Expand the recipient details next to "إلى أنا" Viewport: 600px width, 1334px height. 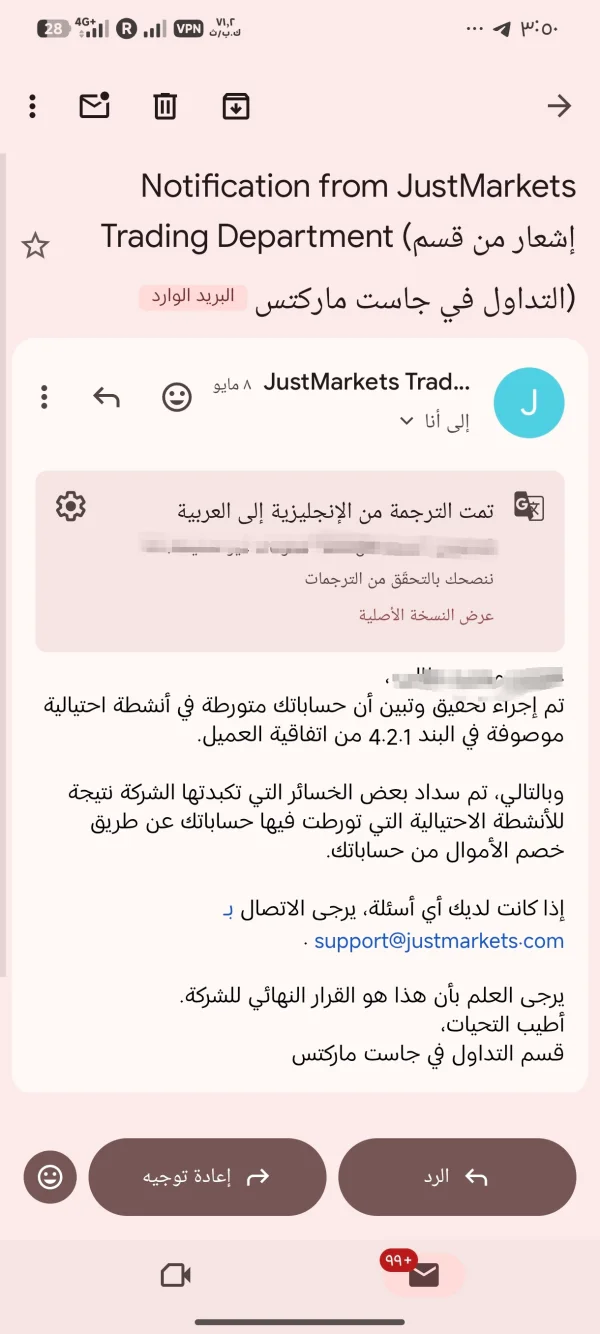pos(406,421)
